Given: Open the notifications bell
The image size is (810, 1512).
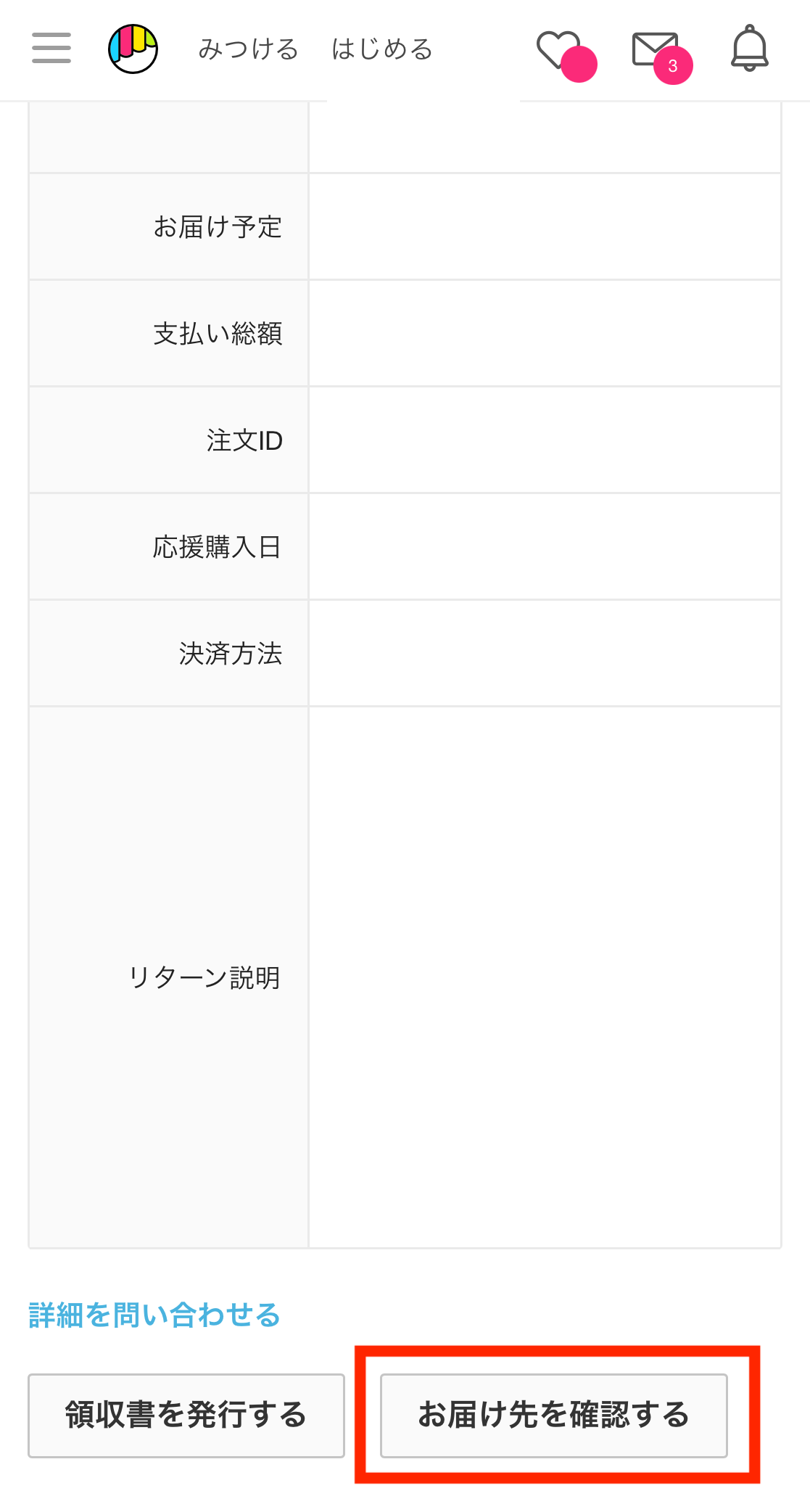Looking at the screenshot, I should point(749,49).
